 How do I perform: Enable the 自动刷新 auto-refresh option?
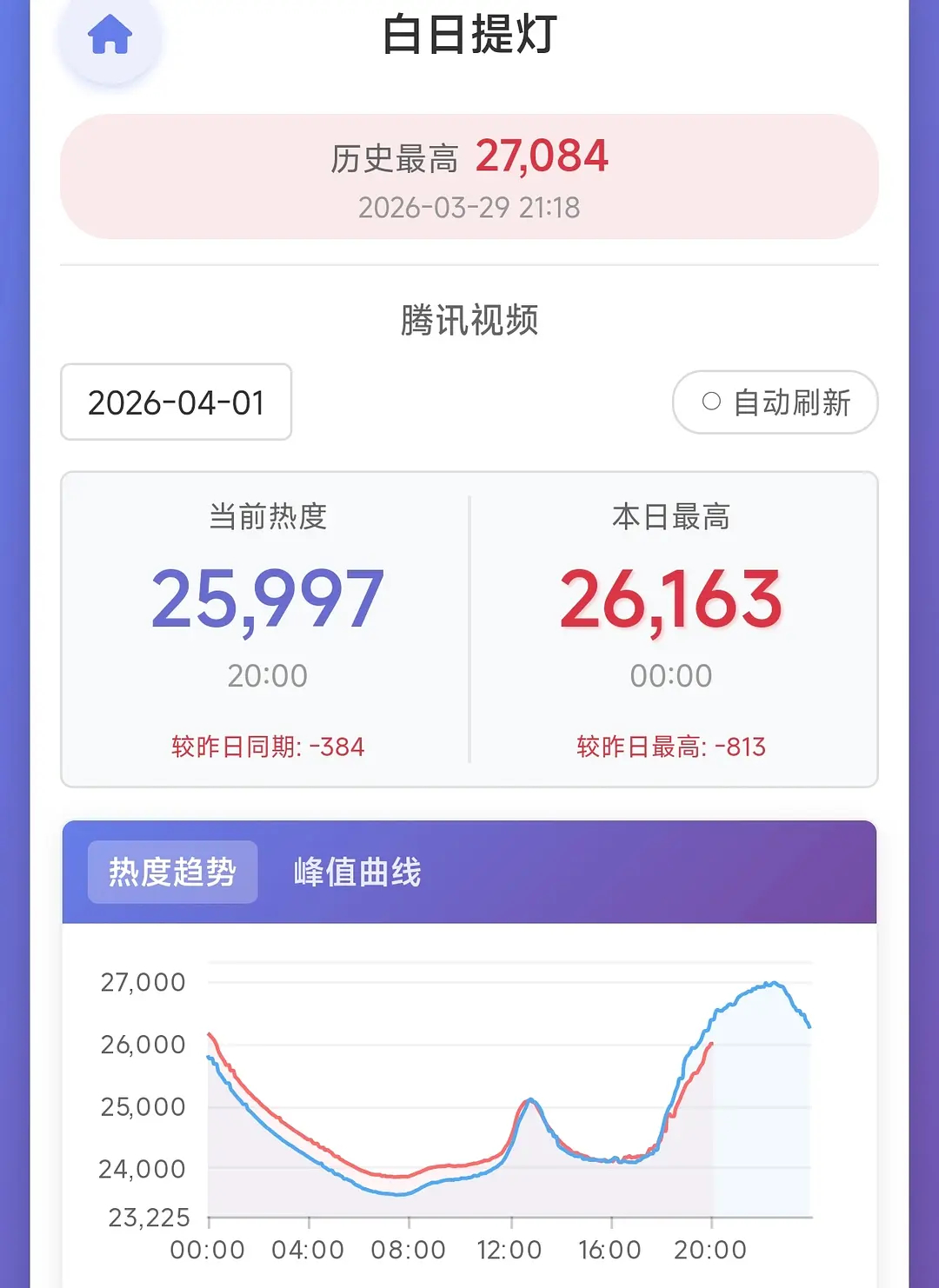[x=775, y=402]
